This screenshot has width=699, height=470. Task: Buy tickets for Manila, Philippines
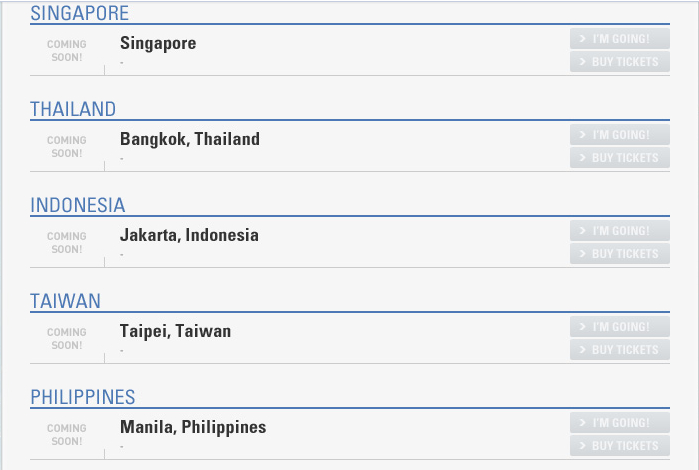point(619,446)
